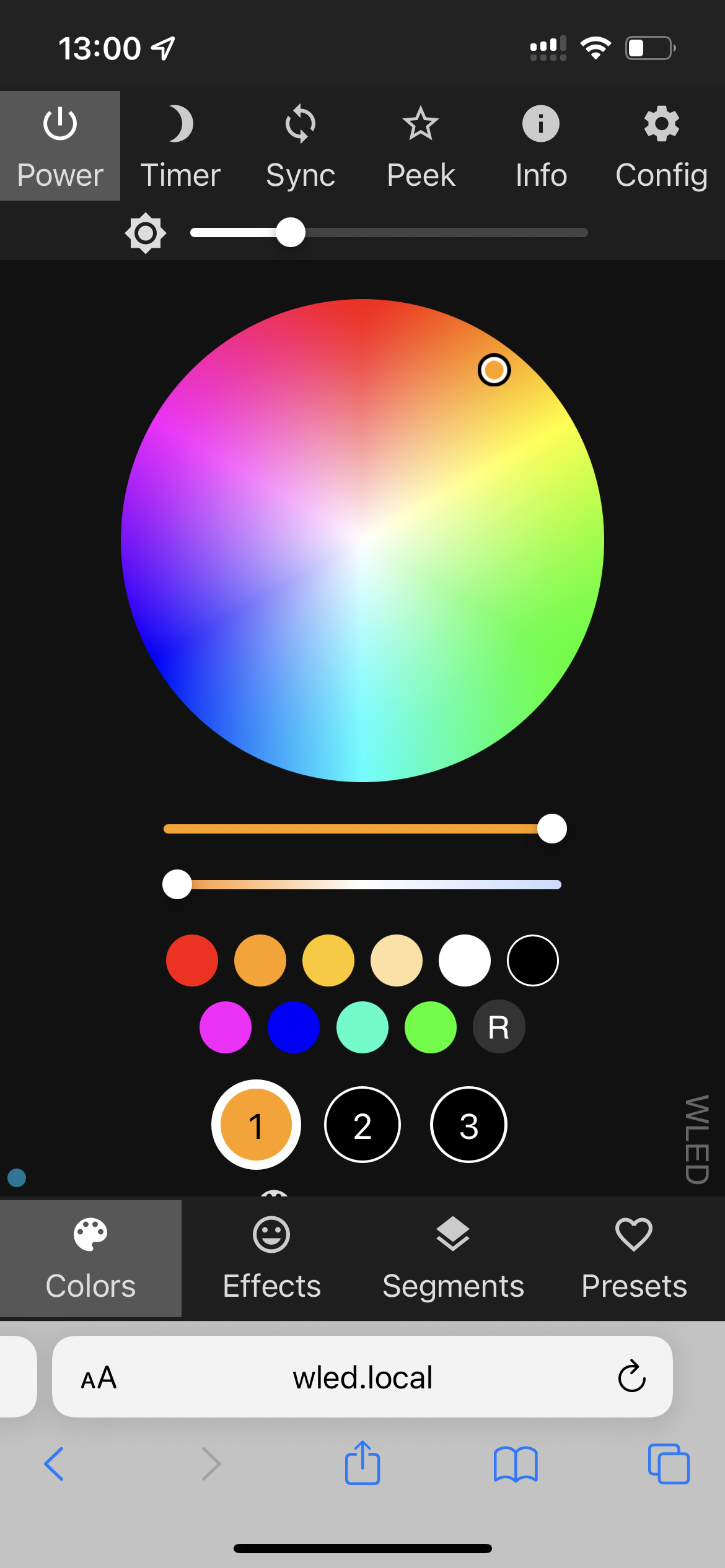Tap the R random color button
725x1568 pixels.
499,1027
